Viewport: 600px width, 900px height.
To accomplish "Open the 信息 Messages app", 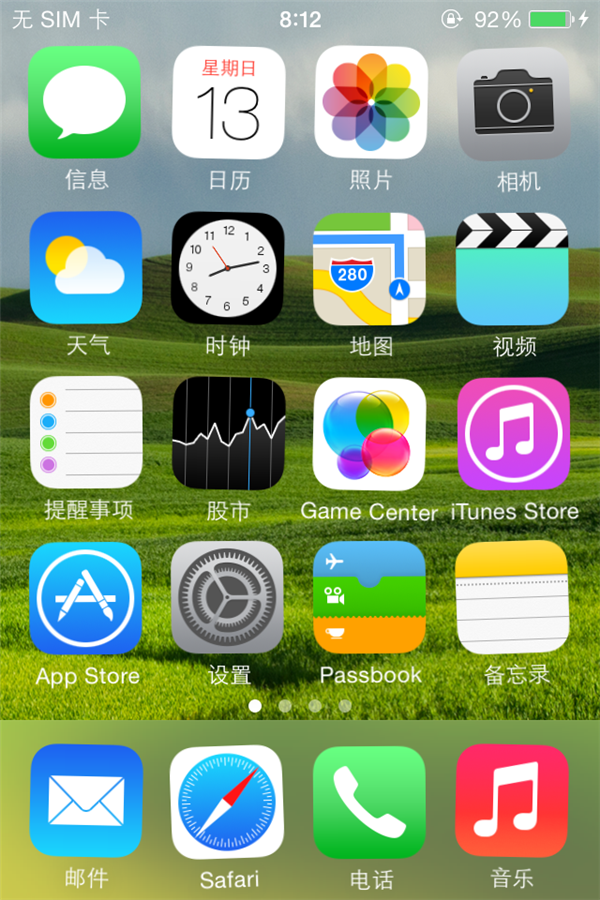I will click(x=85, y=103).
